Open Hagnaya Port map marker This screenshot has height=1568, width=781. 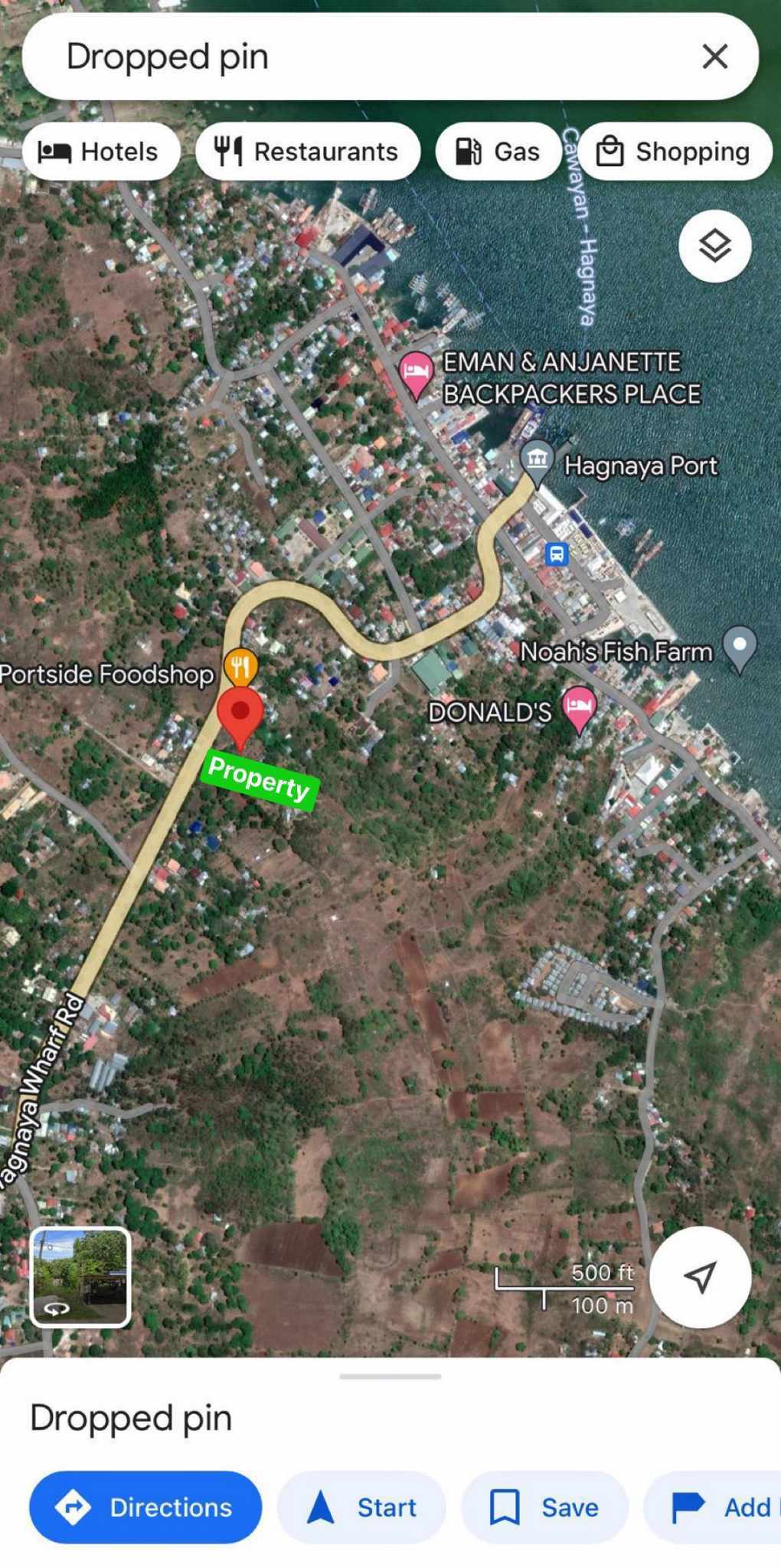tap(537, 459)
